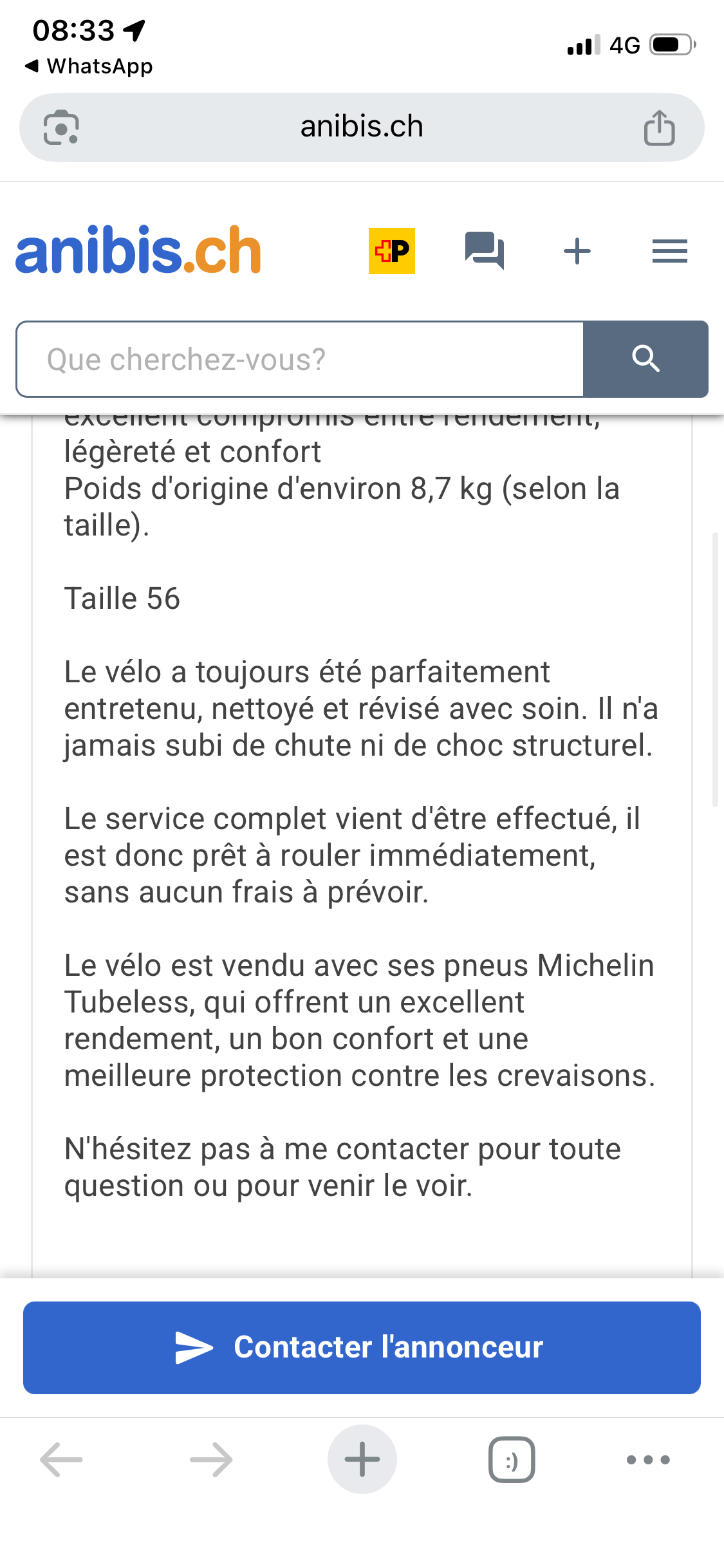Go to the anibis.ch homepage logo
The height and width of the screenshot is (1568, 724).
pos(138,250)
